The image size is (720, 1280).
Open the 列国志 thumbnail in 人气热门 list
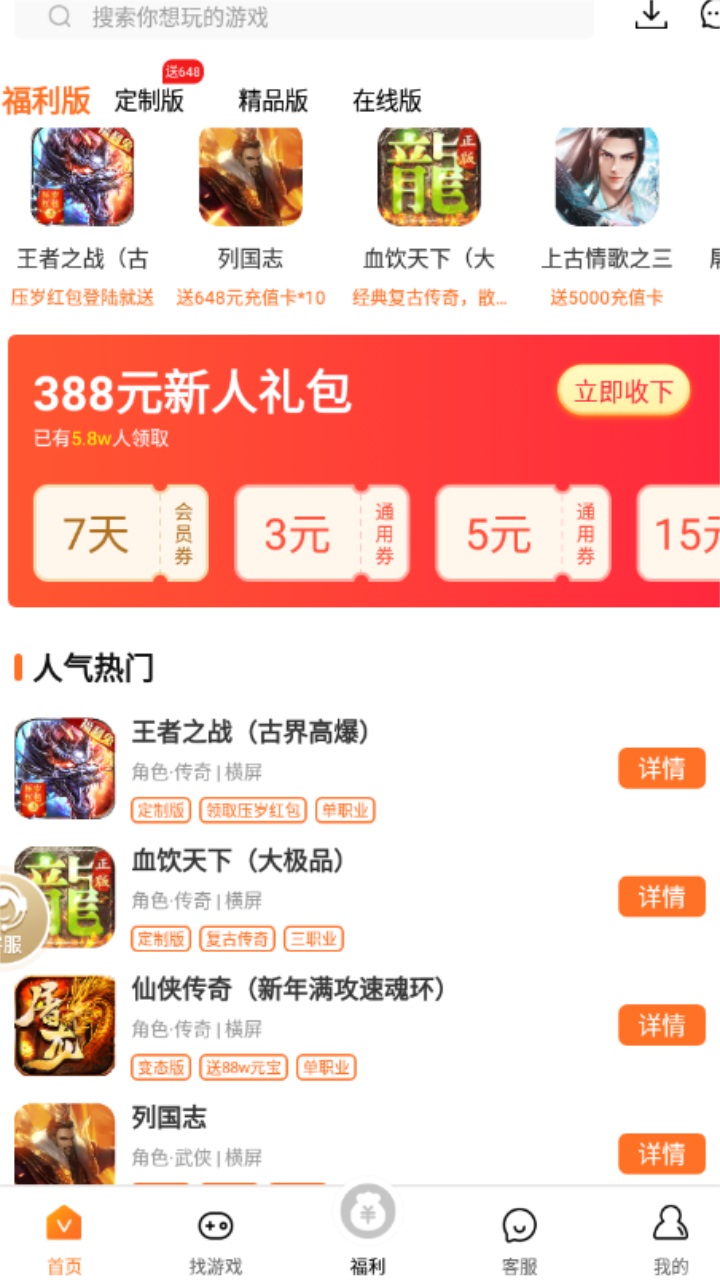[63, 1148]
